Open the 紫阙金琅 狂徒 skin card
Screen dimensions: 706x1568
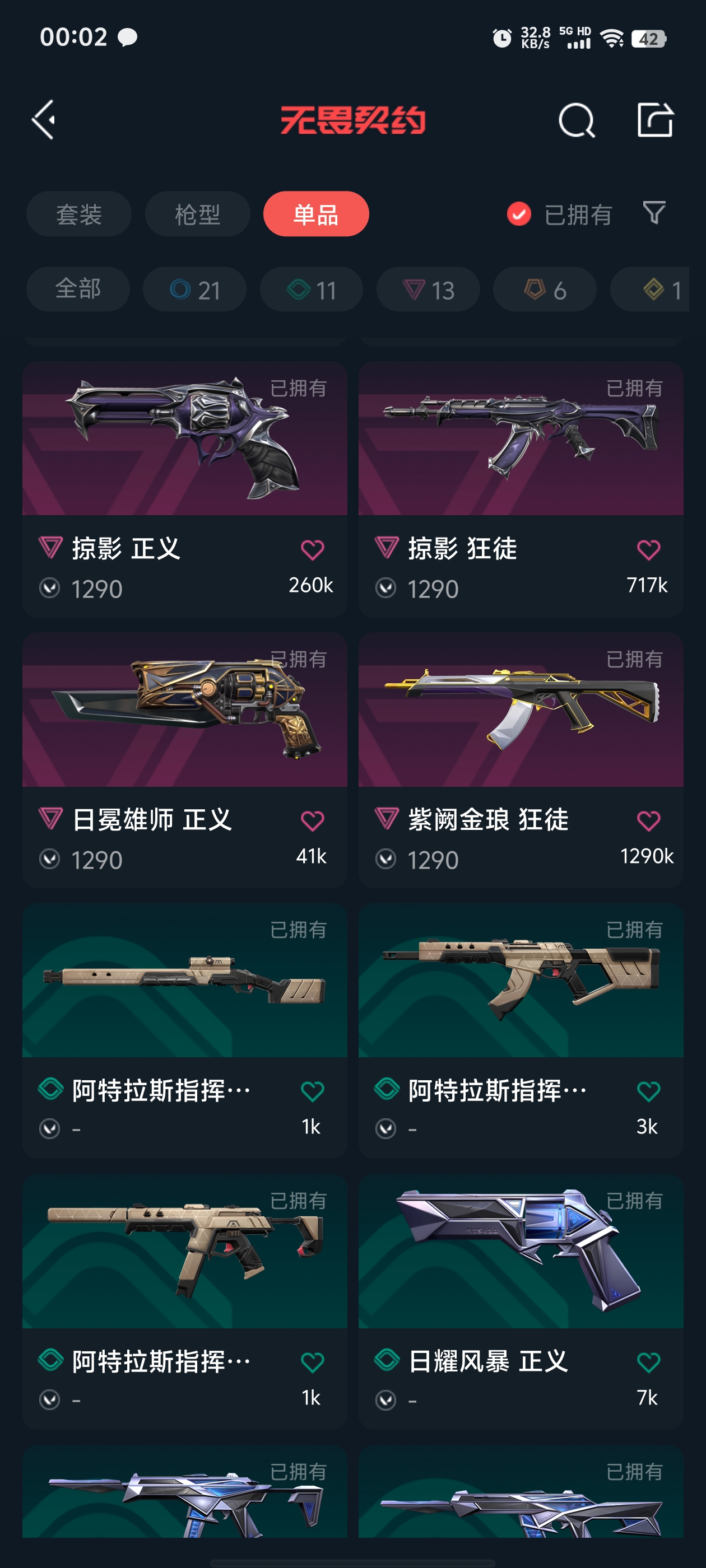tap(521, 760)
